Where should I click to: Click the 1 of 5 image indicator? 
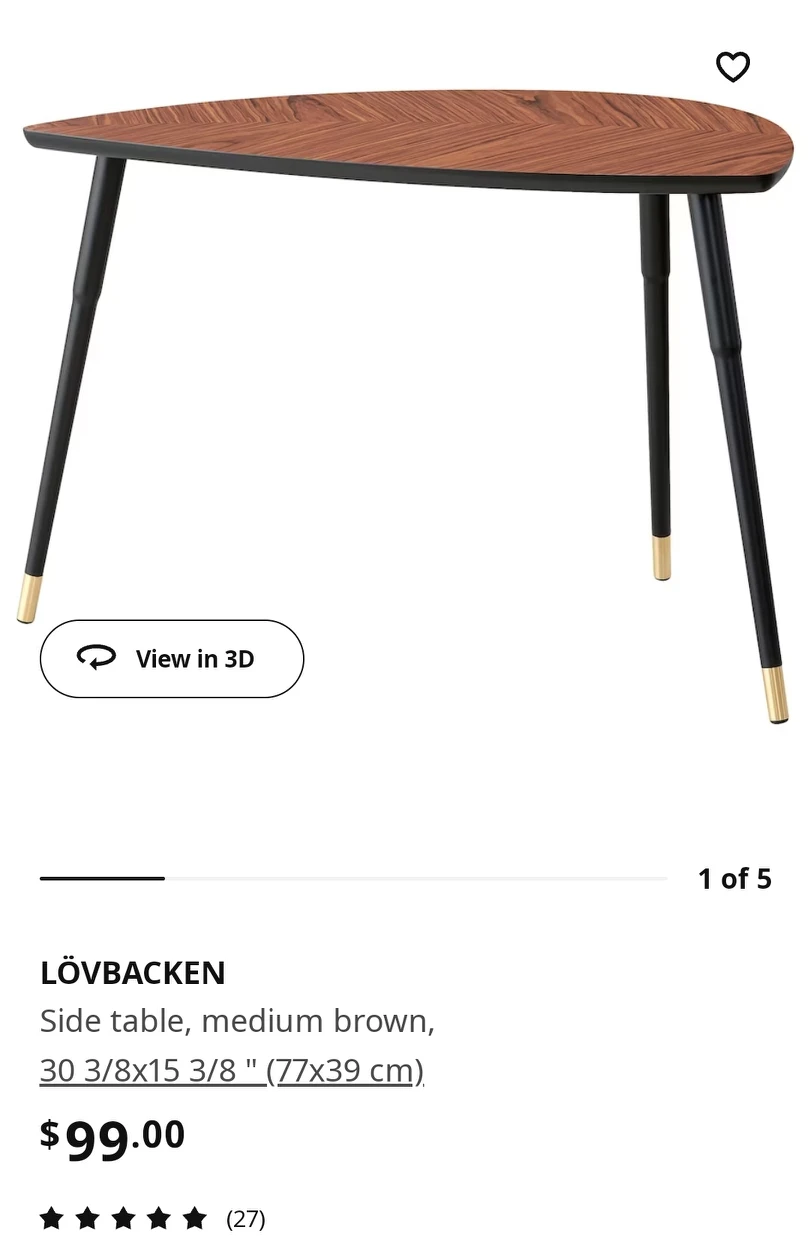pyautogui.click(x=735, y=878)
